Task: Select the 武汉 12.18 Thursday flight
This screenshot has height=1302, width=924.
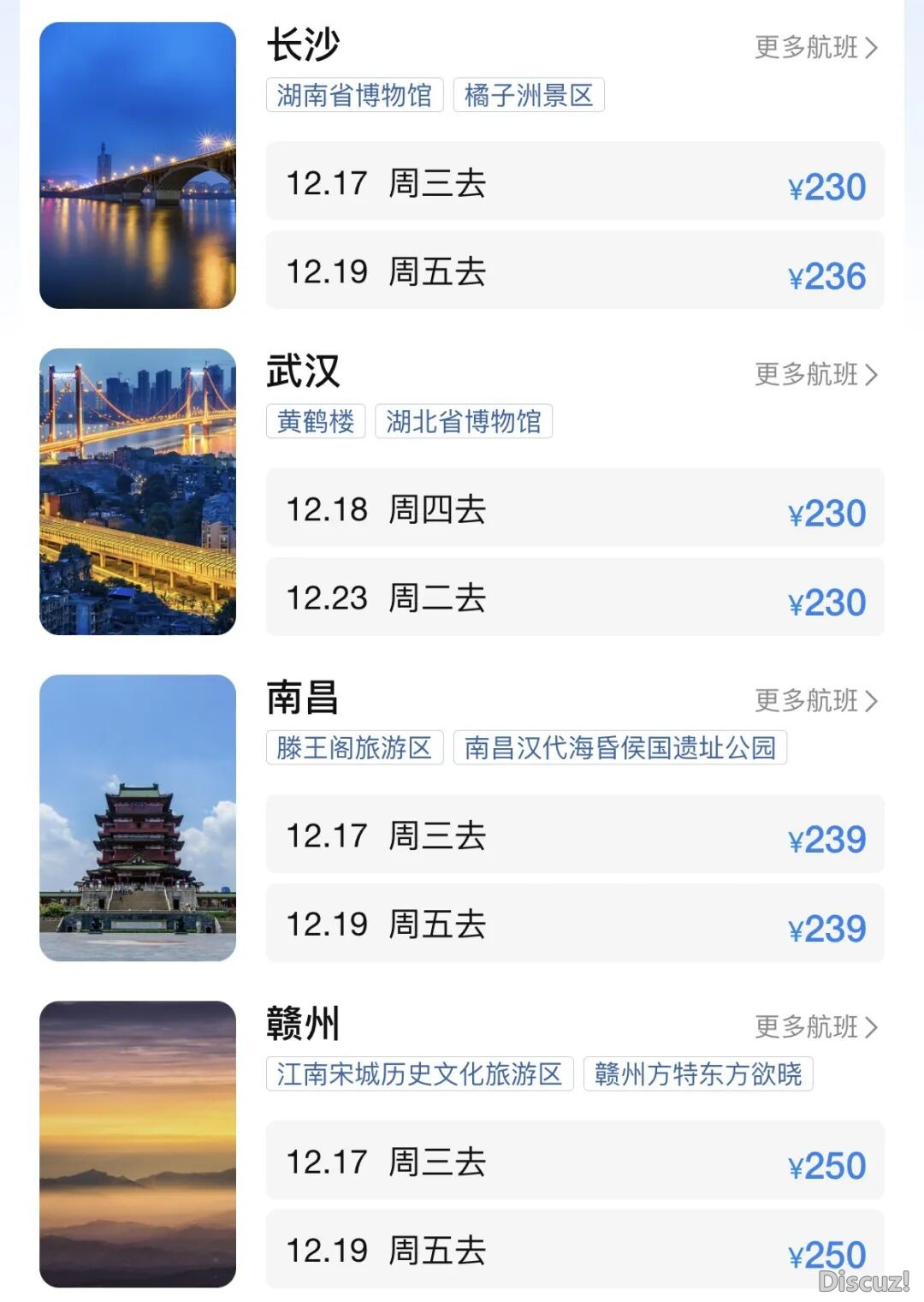Action: point(574,508)
